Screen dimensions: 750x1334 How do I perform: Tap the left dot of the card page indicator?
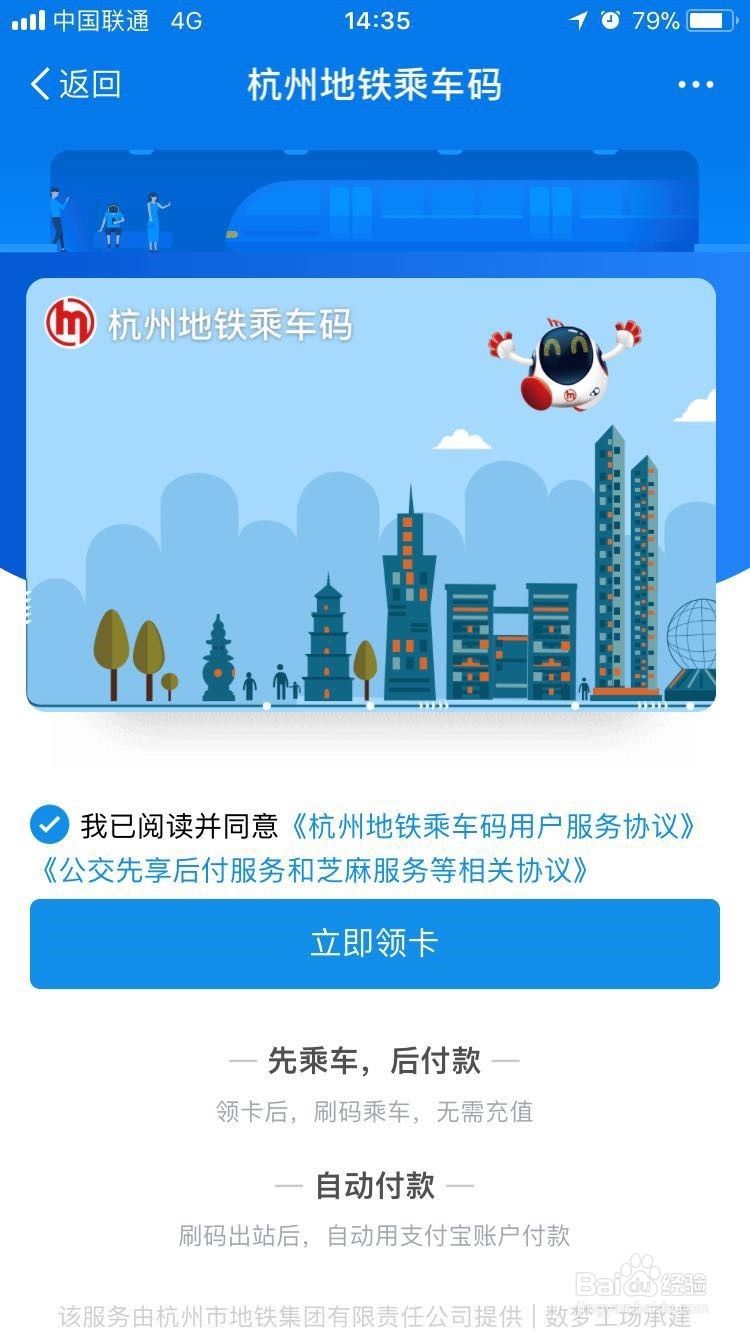[265, 705]
